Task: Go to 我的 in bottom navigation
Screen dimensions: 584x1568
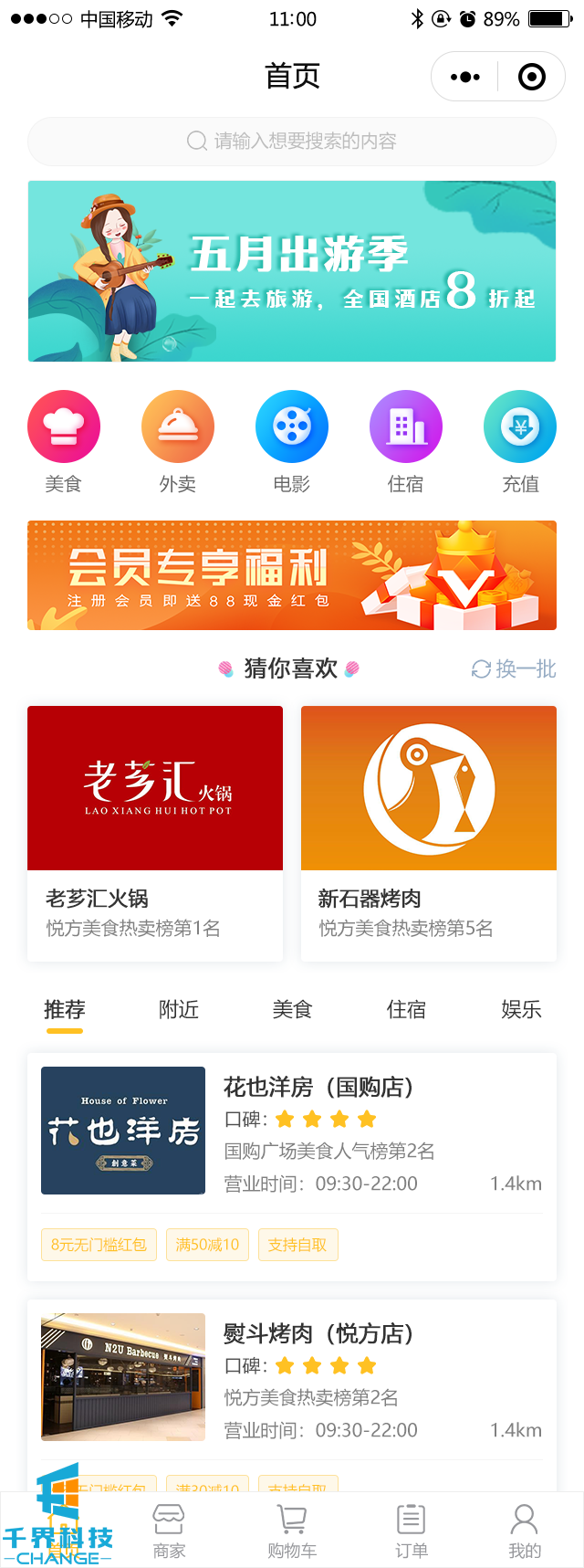Action: 525,1531
